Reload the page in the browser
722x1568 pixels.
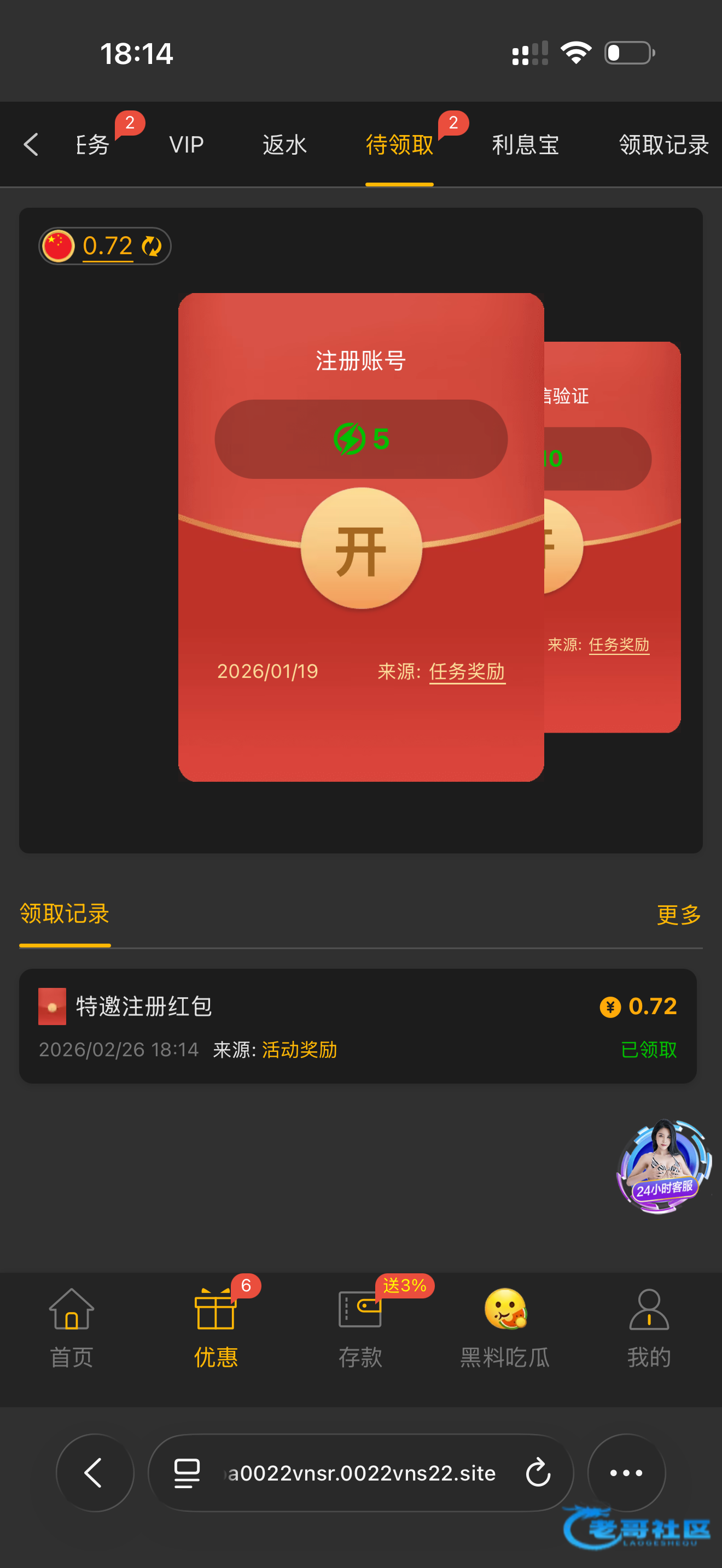(x=538, y=1473)
